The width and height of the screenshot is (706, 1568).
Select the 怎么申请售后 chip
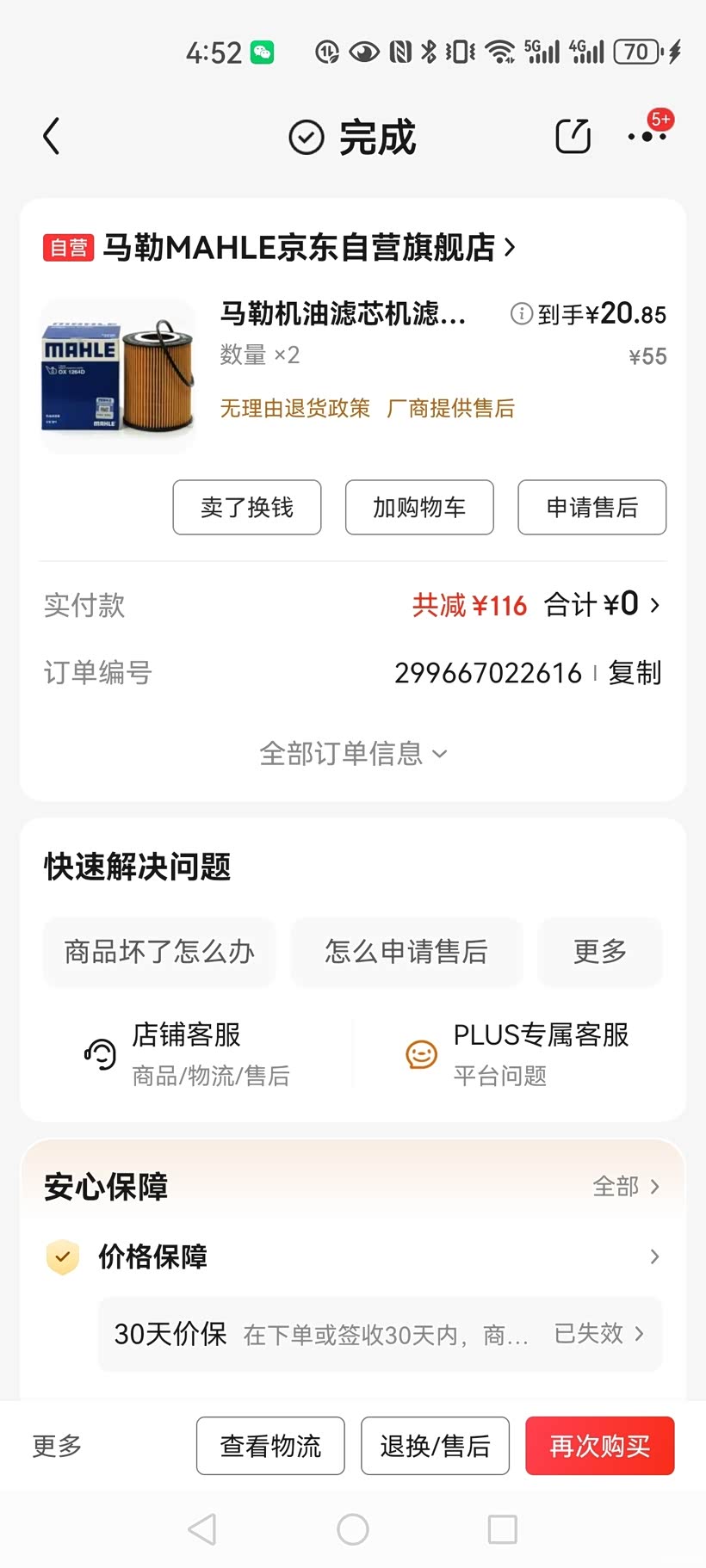406,952
